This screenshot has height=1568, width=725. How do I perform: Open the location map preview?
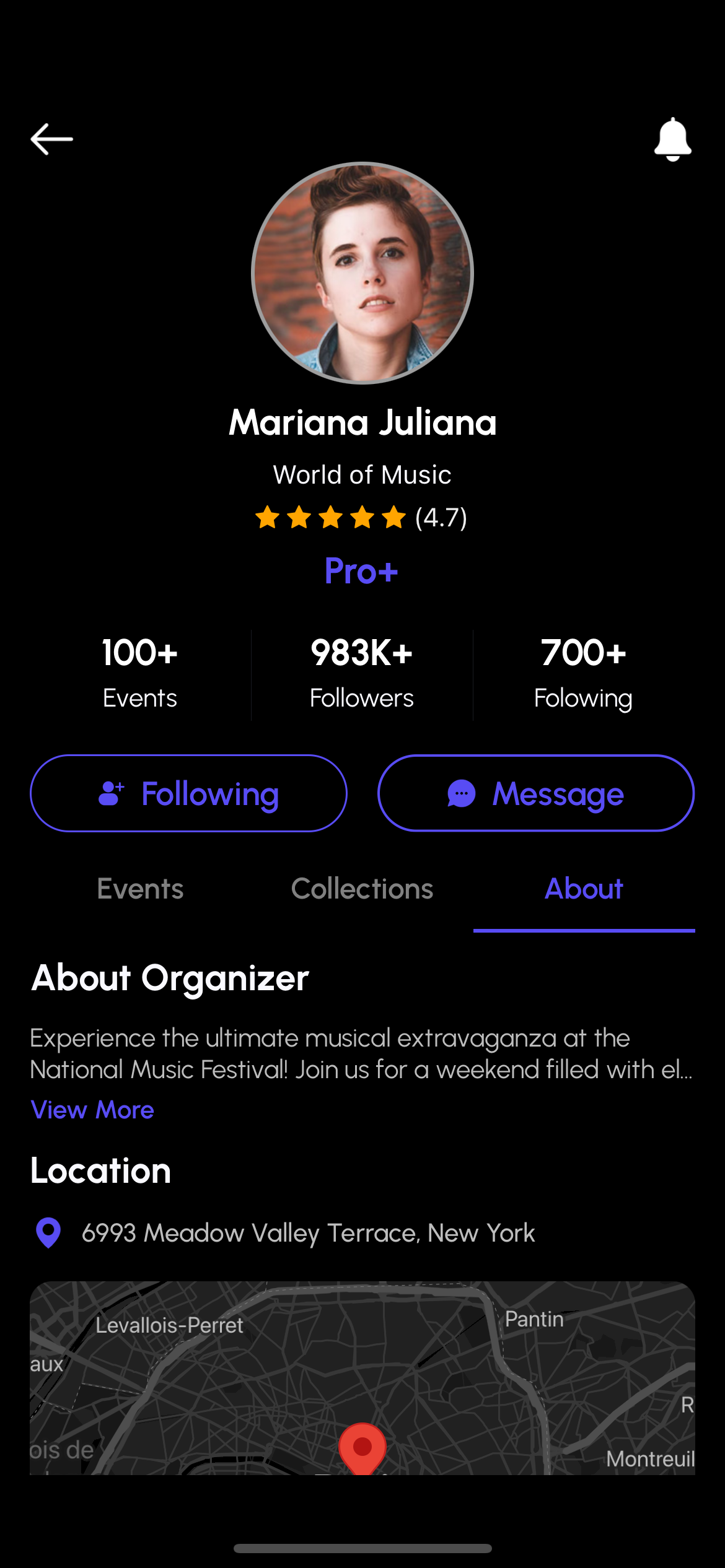point(362,1378)
